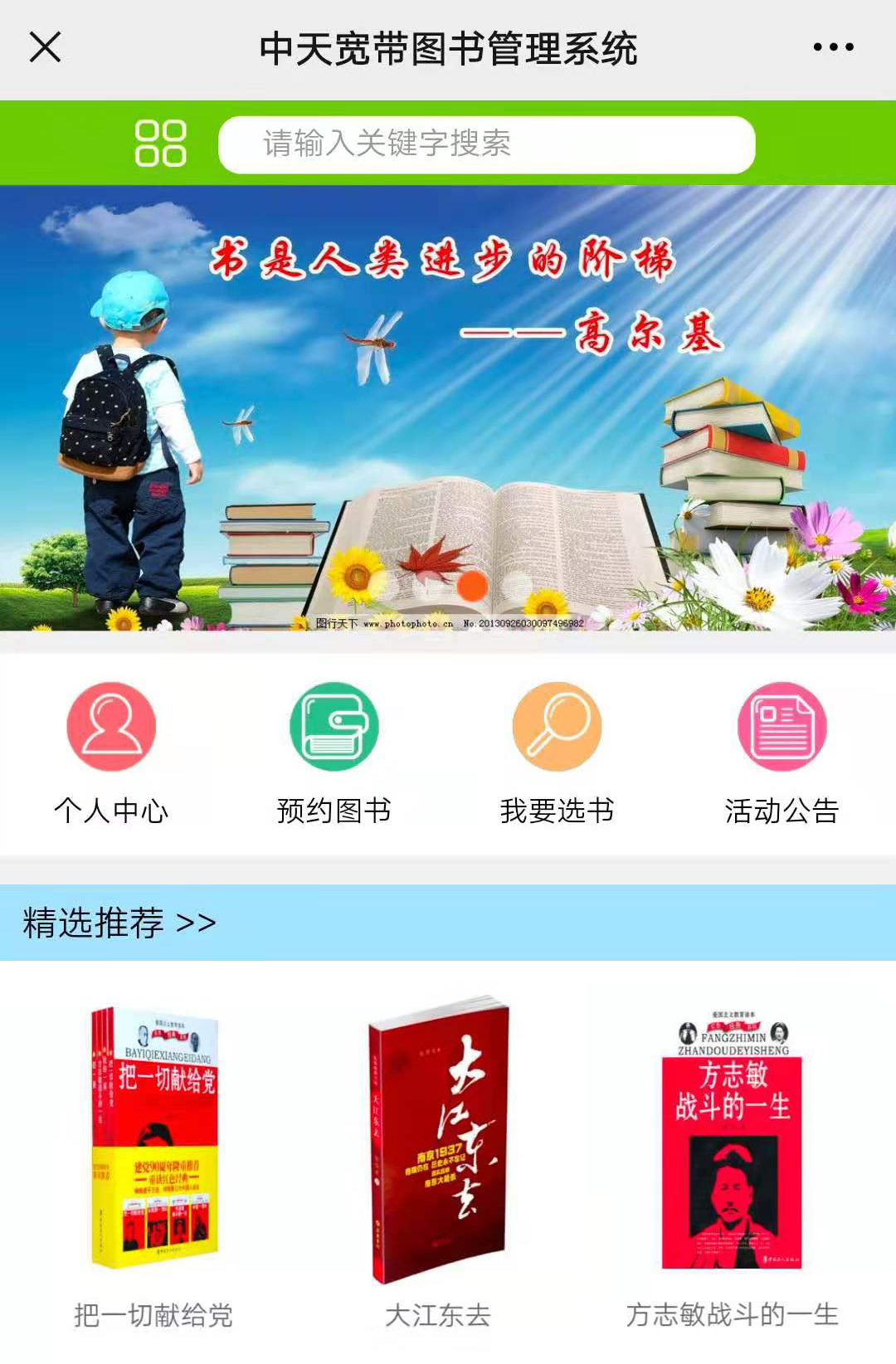
Task: Click the promotional banner image
Action: (x=448, y=407)
